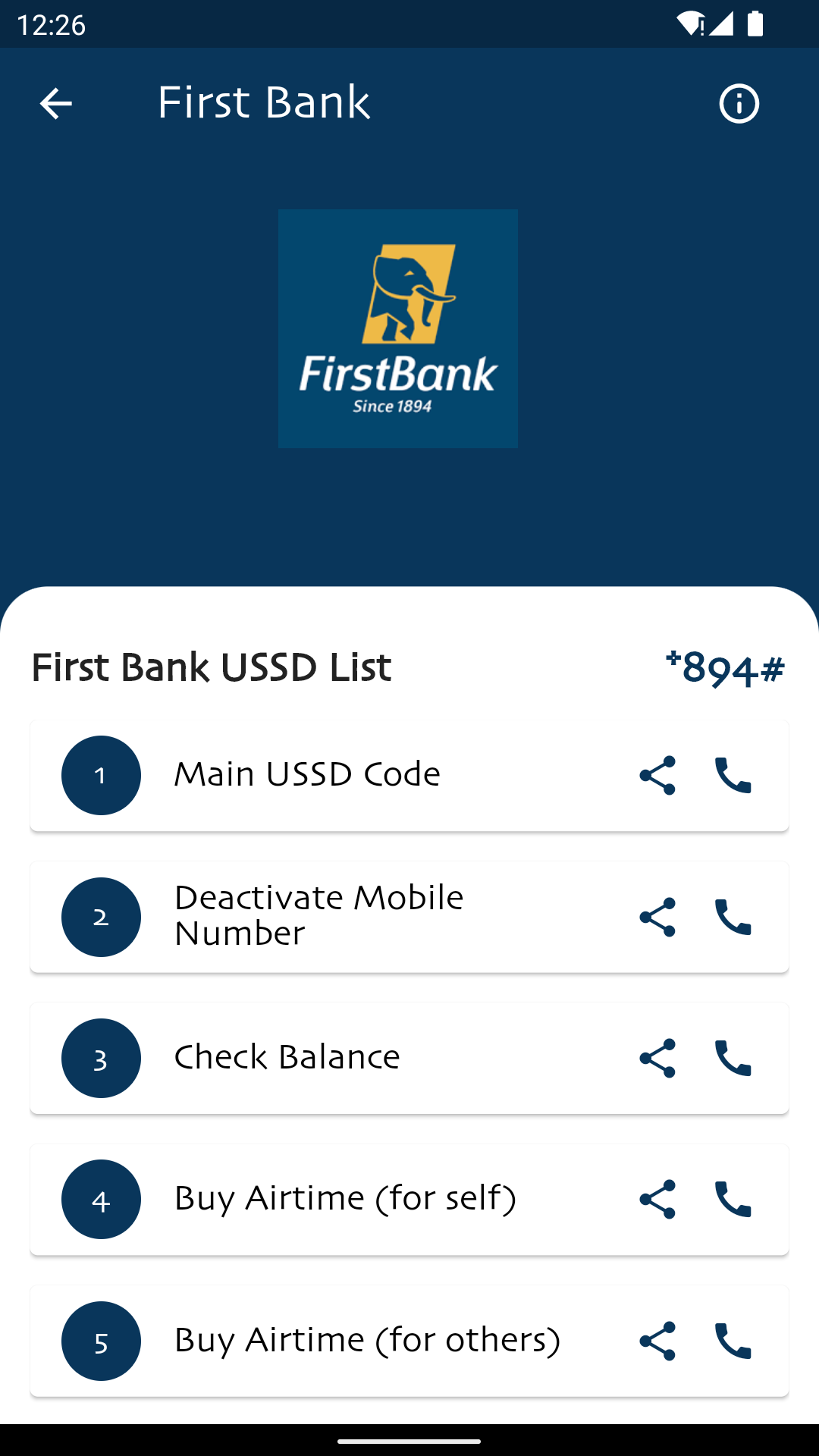Share the Deactivate Mobile Number code
819x1456 pixels.
657,917
